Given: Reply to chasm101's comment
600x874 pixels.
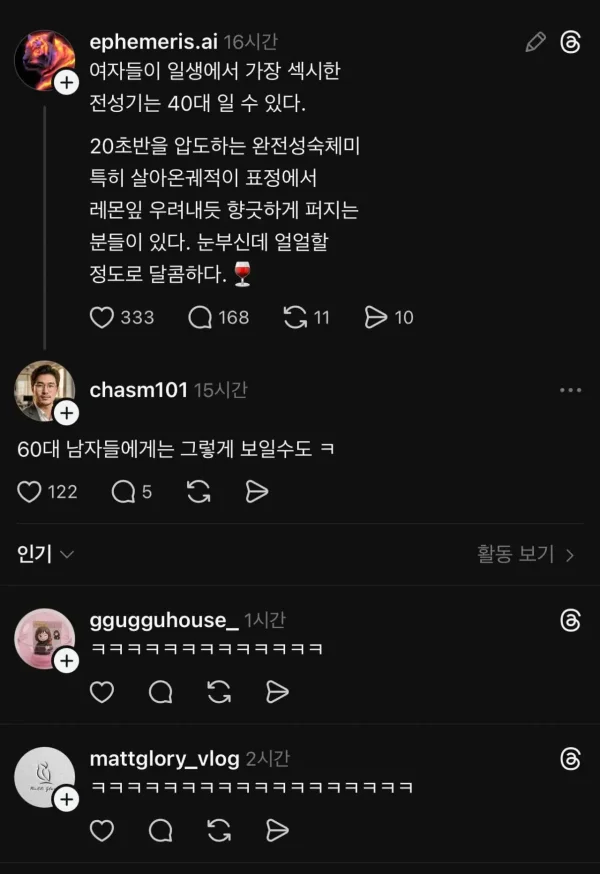Looking at the screenshot, I should 123,492.
